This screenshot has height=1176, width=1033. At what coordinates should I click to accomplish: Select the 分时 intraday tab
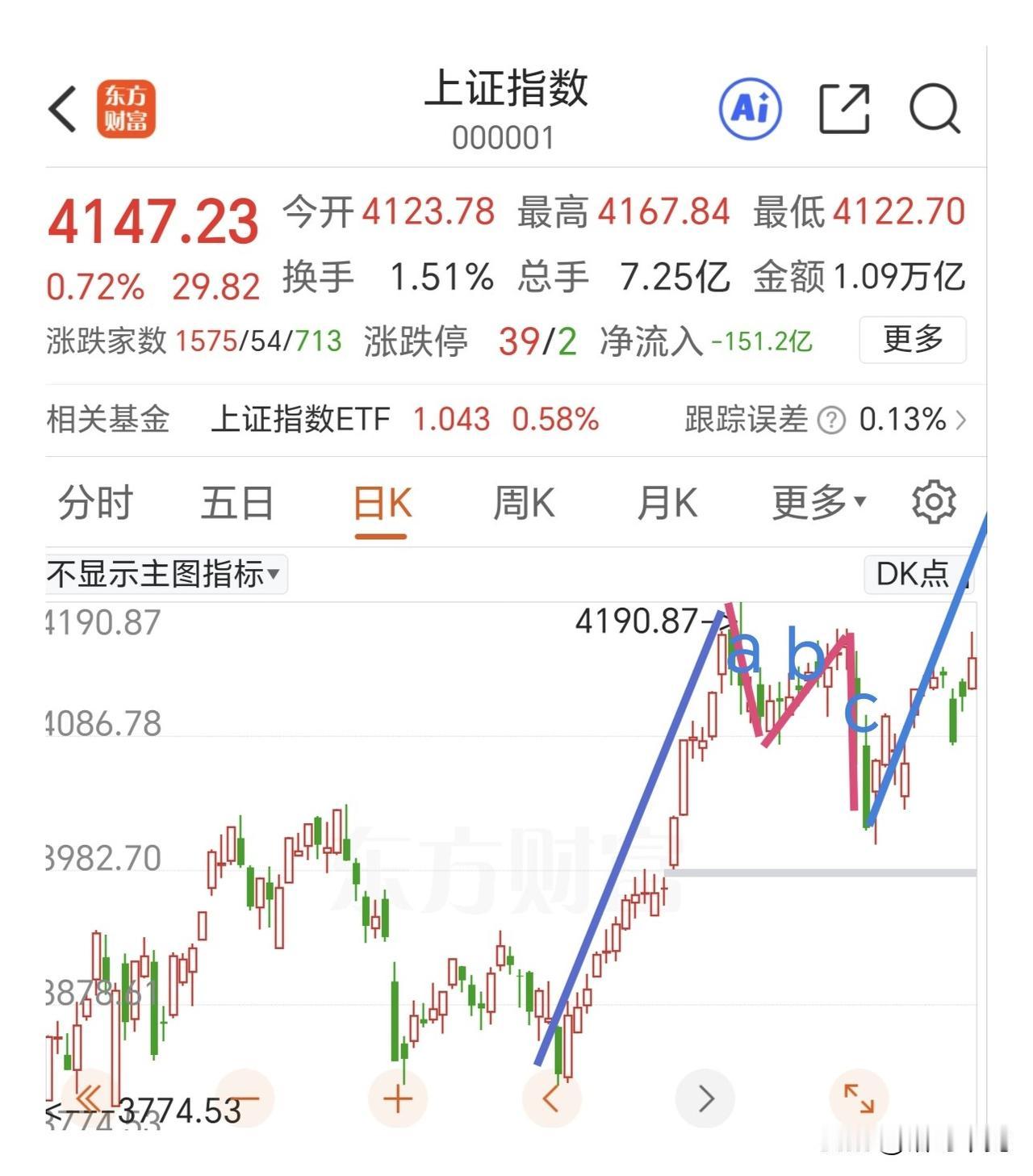94,502
